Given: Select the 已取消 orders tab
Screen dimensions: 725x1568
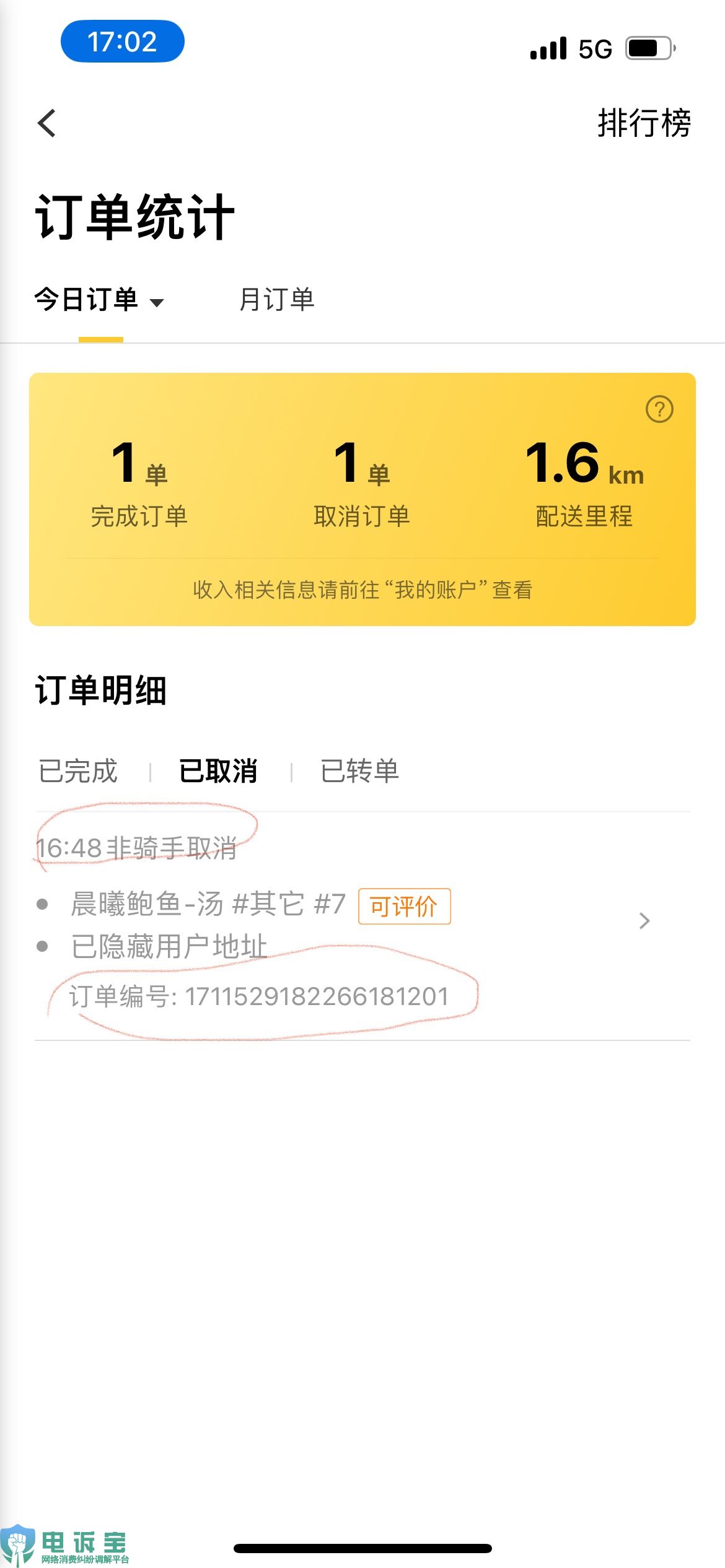Looking at the screenshot, I should [x=218, y=771].
